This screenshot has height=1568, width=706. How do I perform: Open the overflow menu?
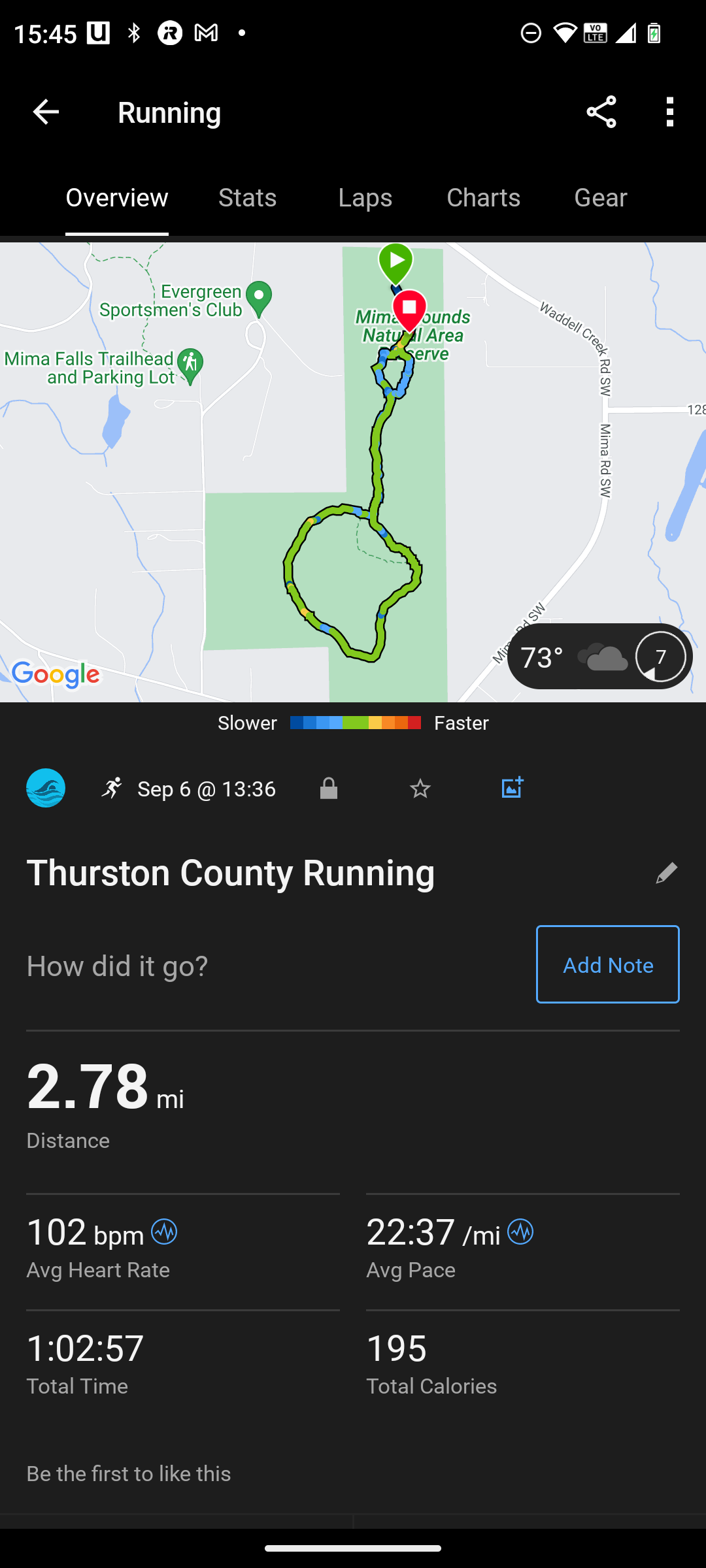click(669, 112)
